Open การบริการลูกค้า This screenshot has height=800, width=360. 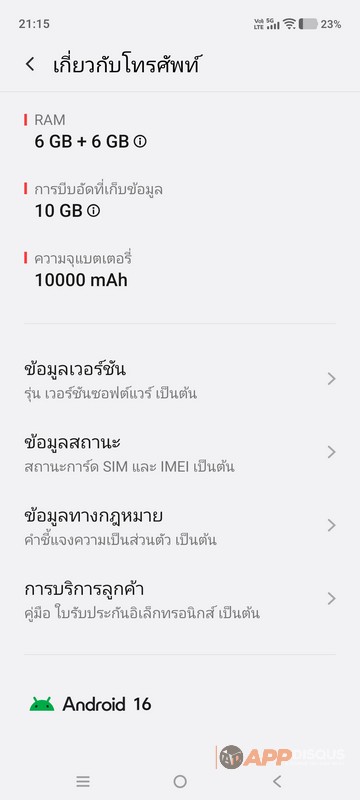tap(180, 598)
